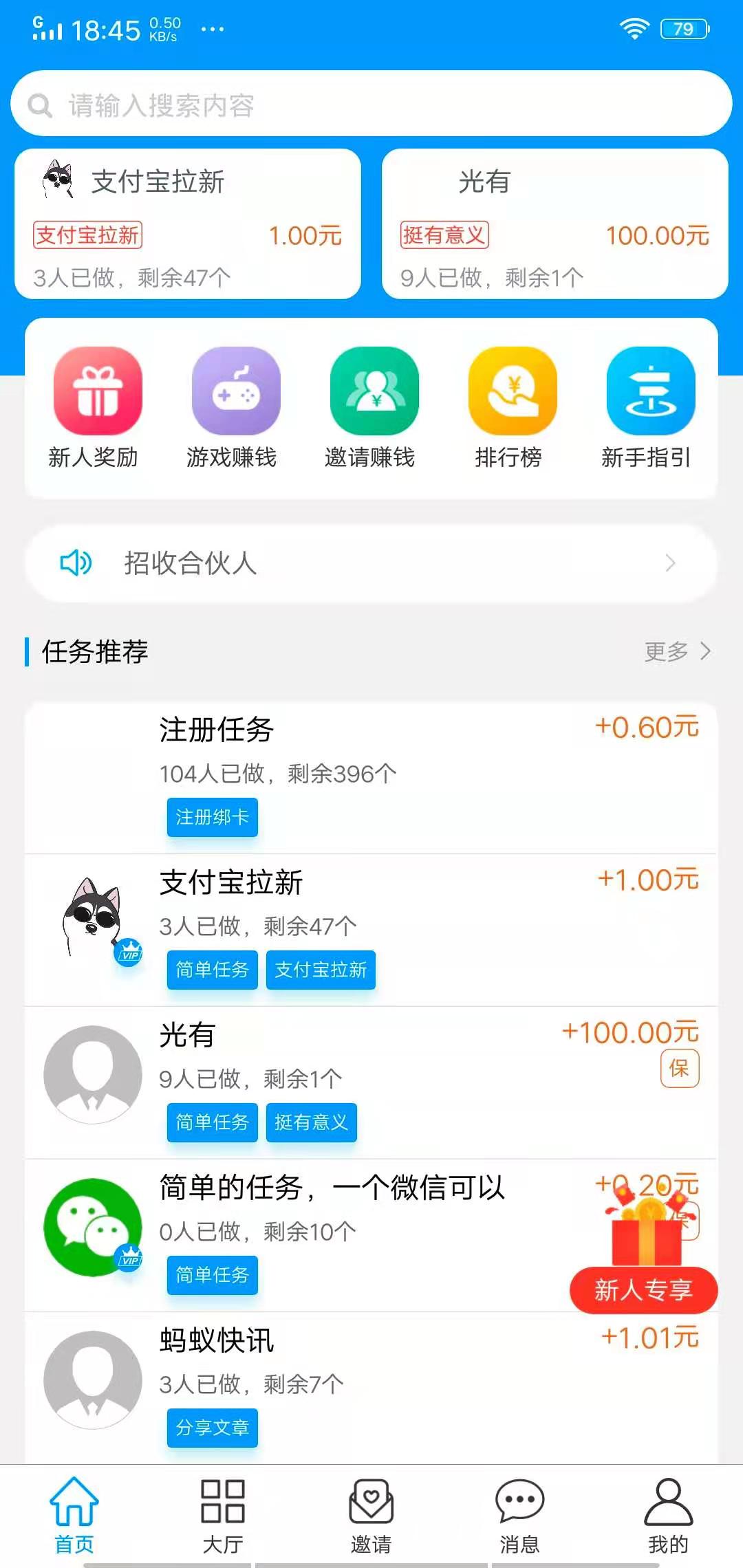743x1568 pixels.
Task: Claim the 新人专享 newcomer gift
Action: [644, 1287]
